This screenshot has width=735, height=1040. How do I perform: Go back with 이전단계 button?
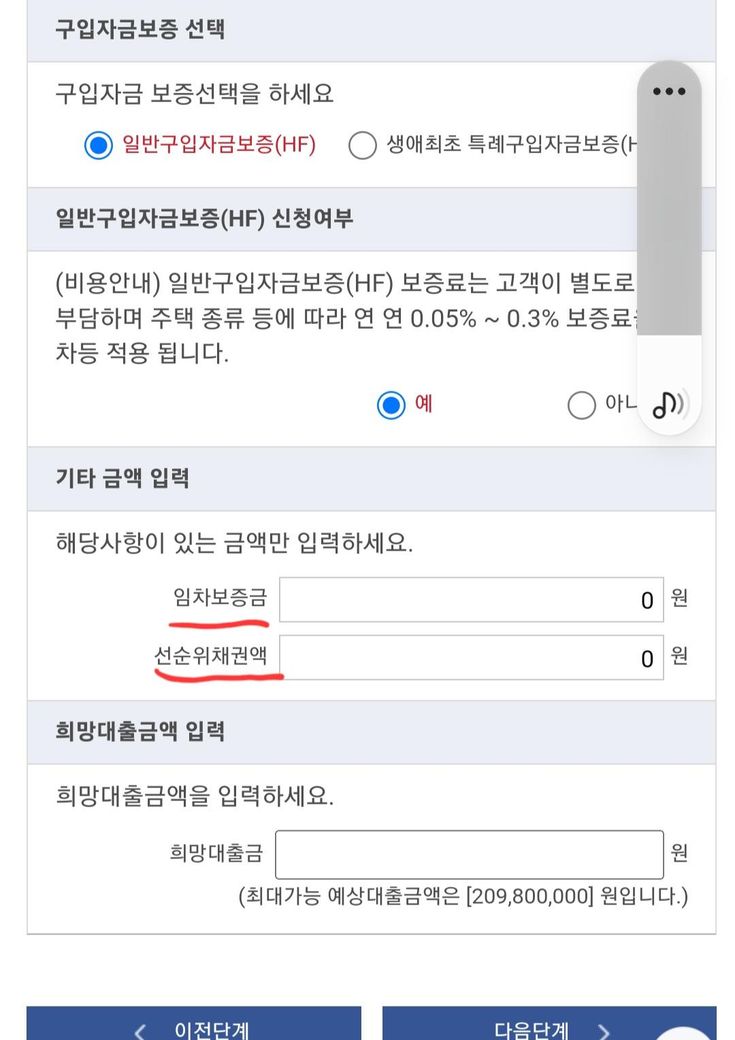(194, 1028)
